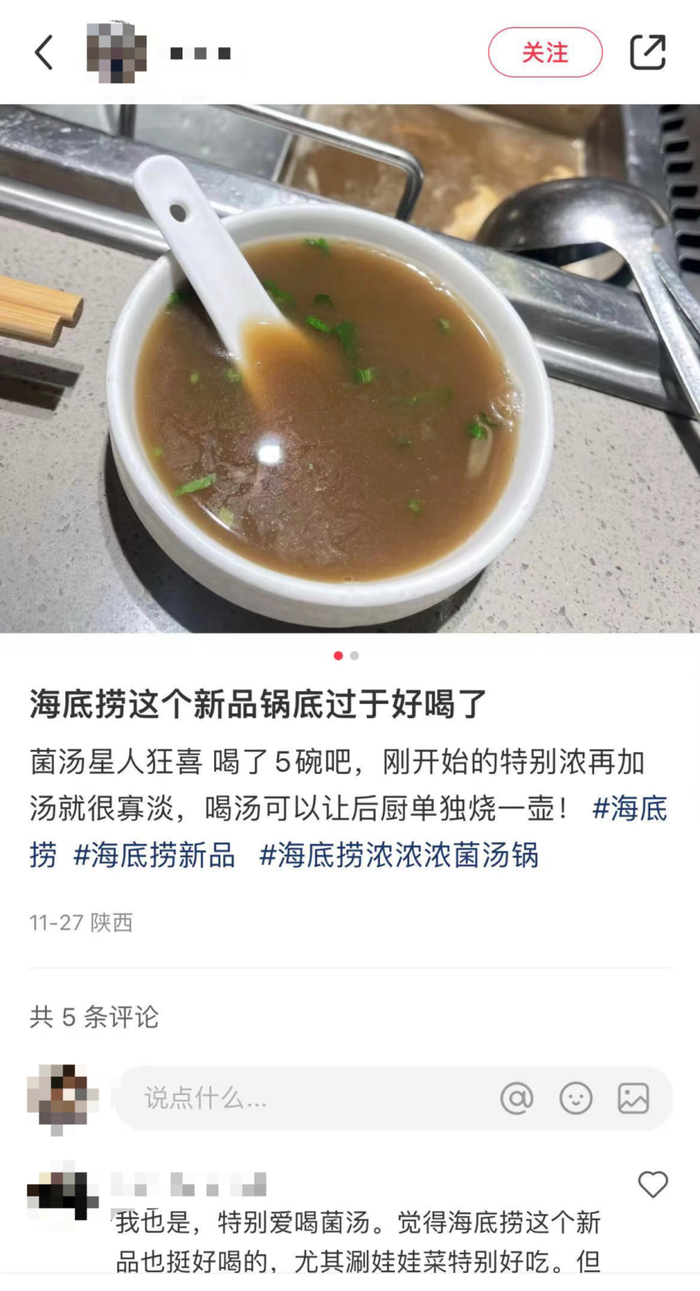This screenshot has height=1291, width=700.
Task: Attach an image to the comment
Action: pyautogui.click(x=633, y=1098)
